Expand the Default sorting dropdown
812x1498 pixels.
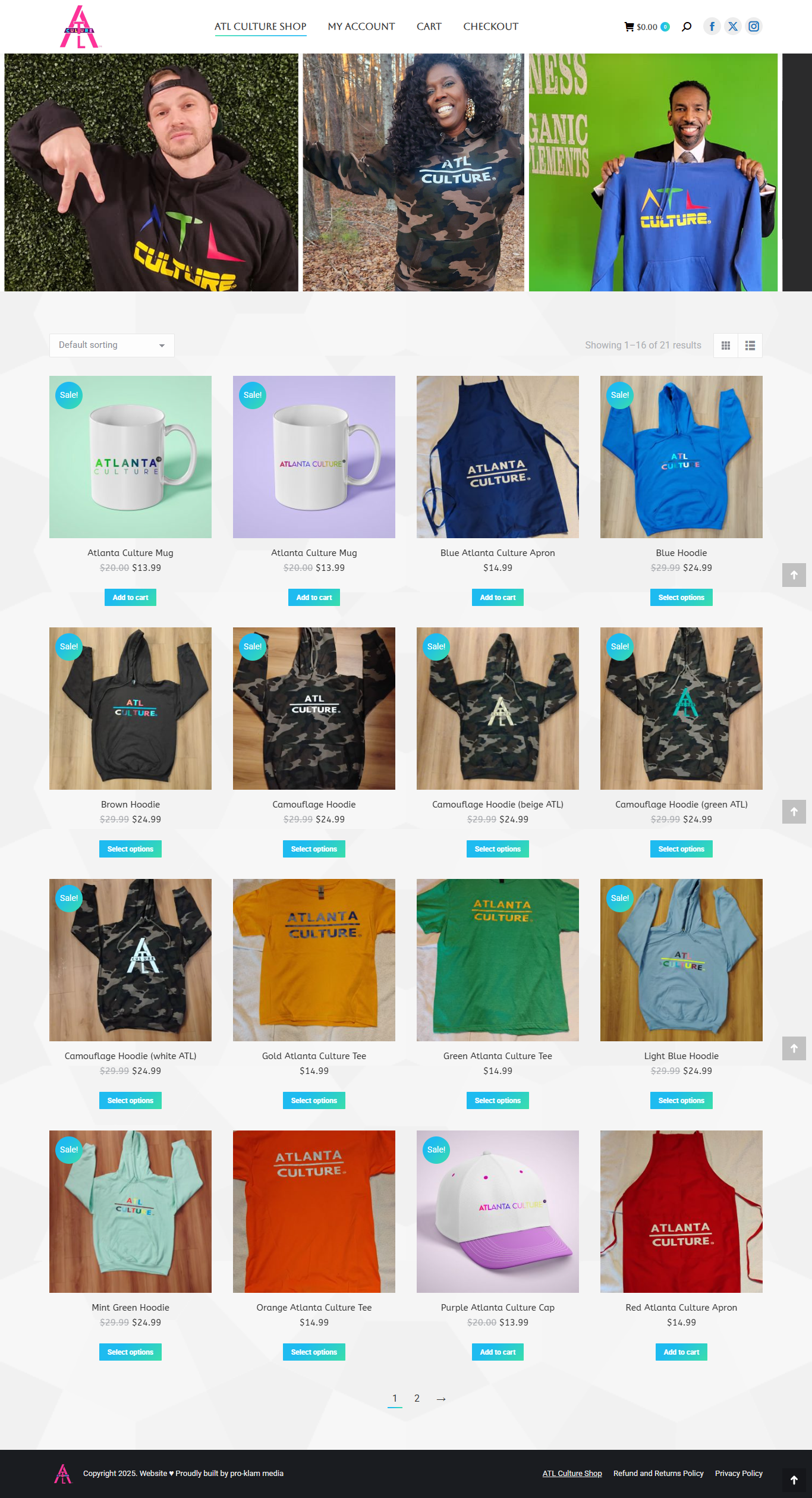click(112, 346)
